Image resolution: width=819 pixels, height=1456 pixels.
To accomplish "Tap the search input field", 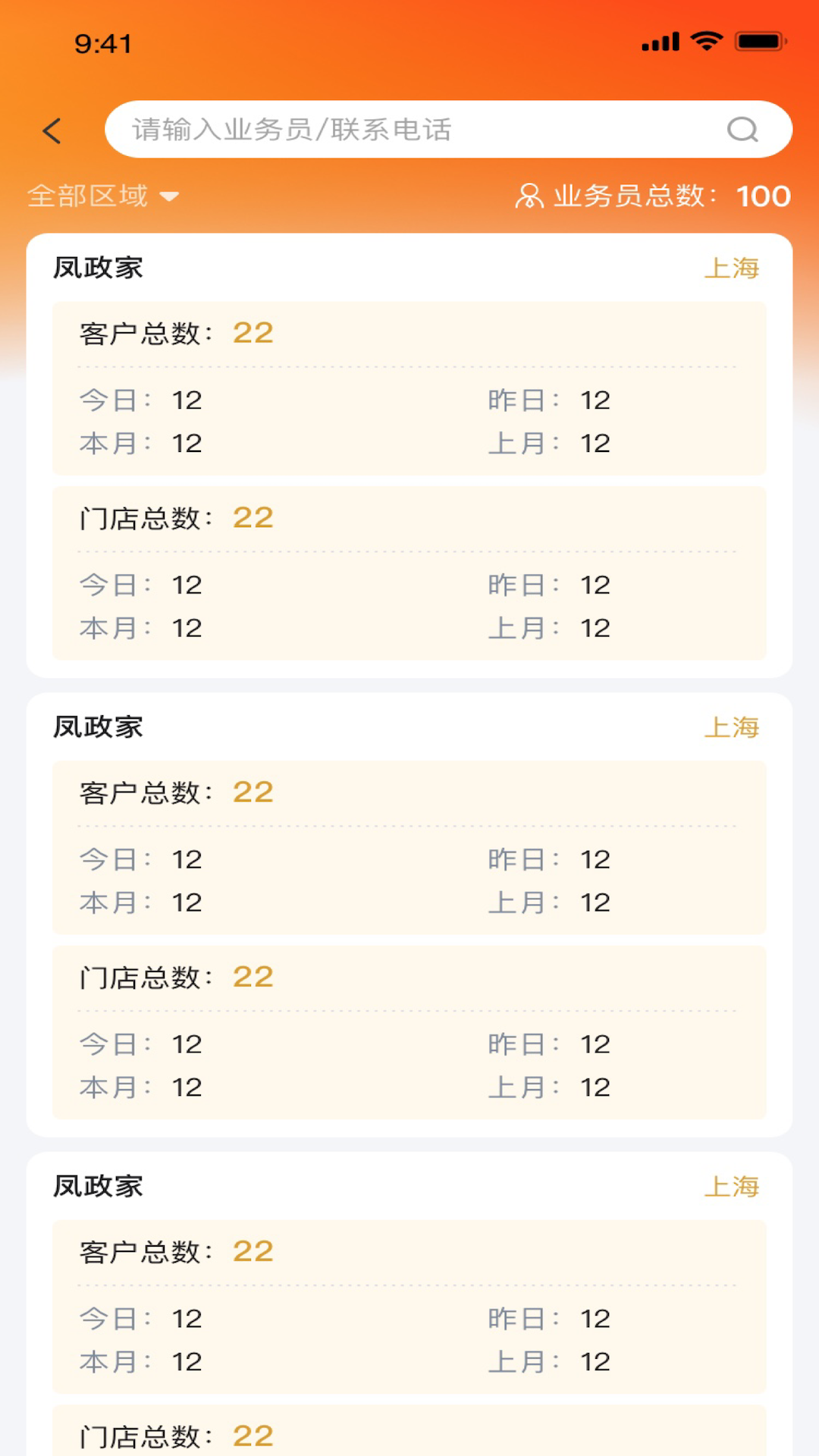I will pyautogui.click(x=379, y=129).
